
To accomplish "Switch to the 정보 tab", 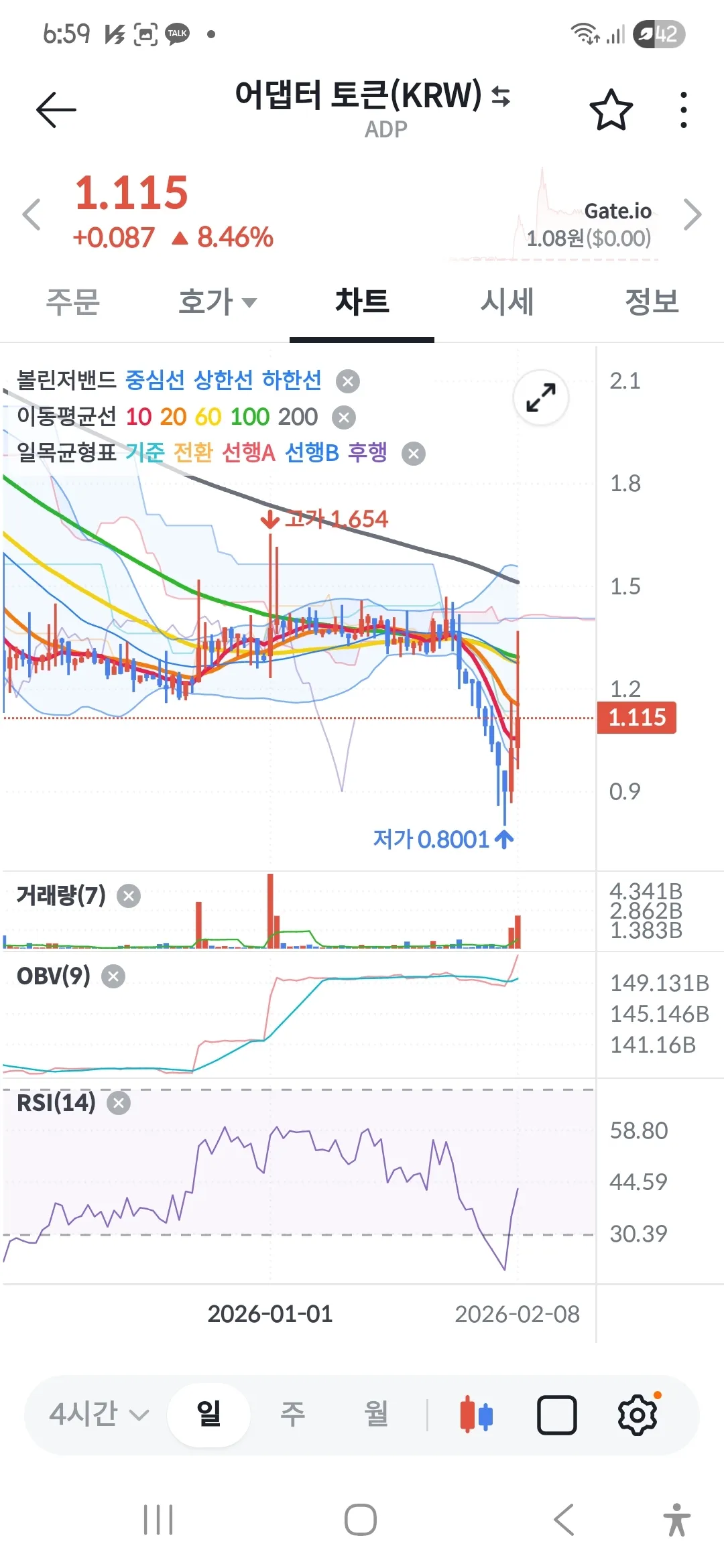I will click(x=652, y=302).
